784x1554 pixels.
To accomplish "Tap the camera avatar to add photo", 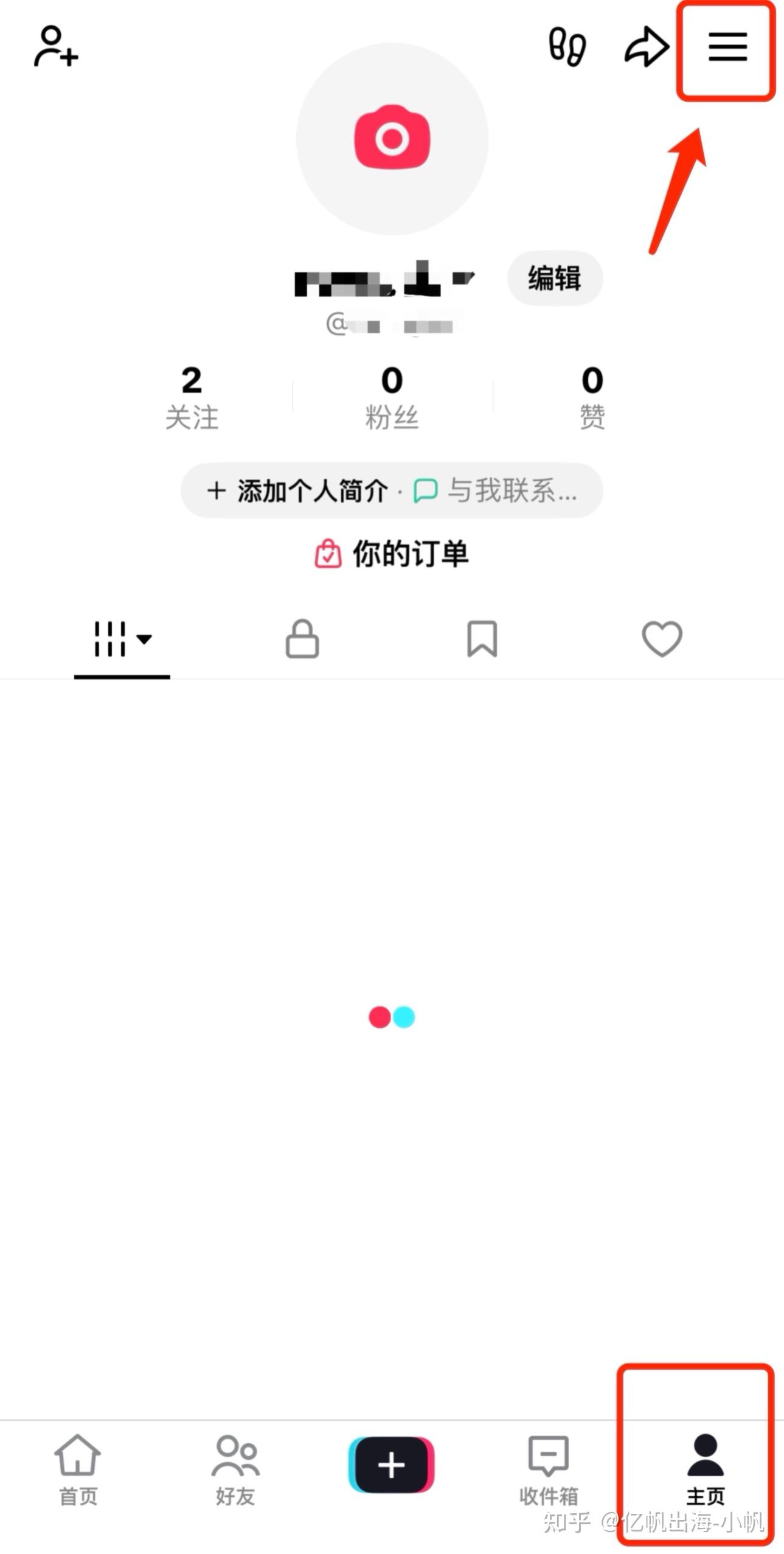I will [x=392, y=139].
